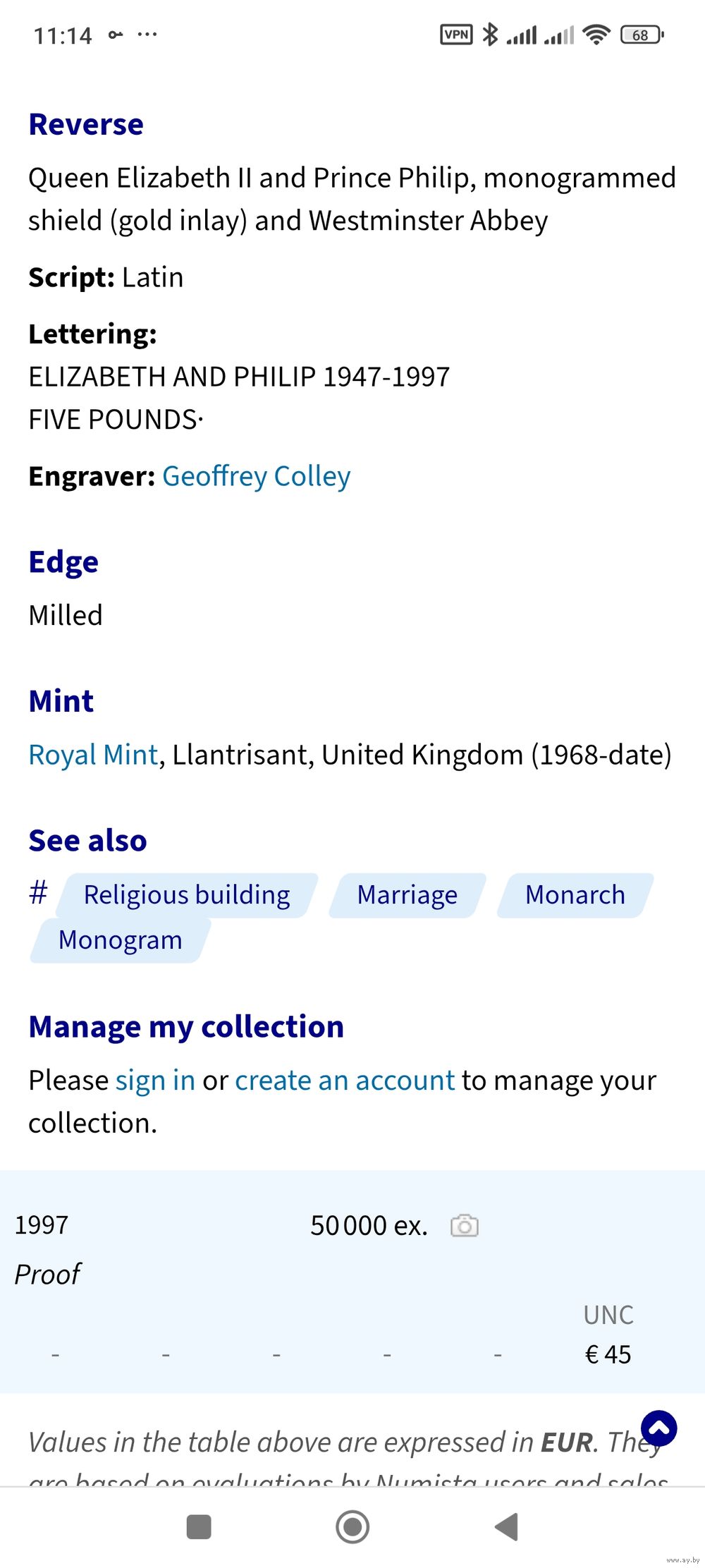
Task: Jump to top with the up-arrow button
Action: [659, 1428]
